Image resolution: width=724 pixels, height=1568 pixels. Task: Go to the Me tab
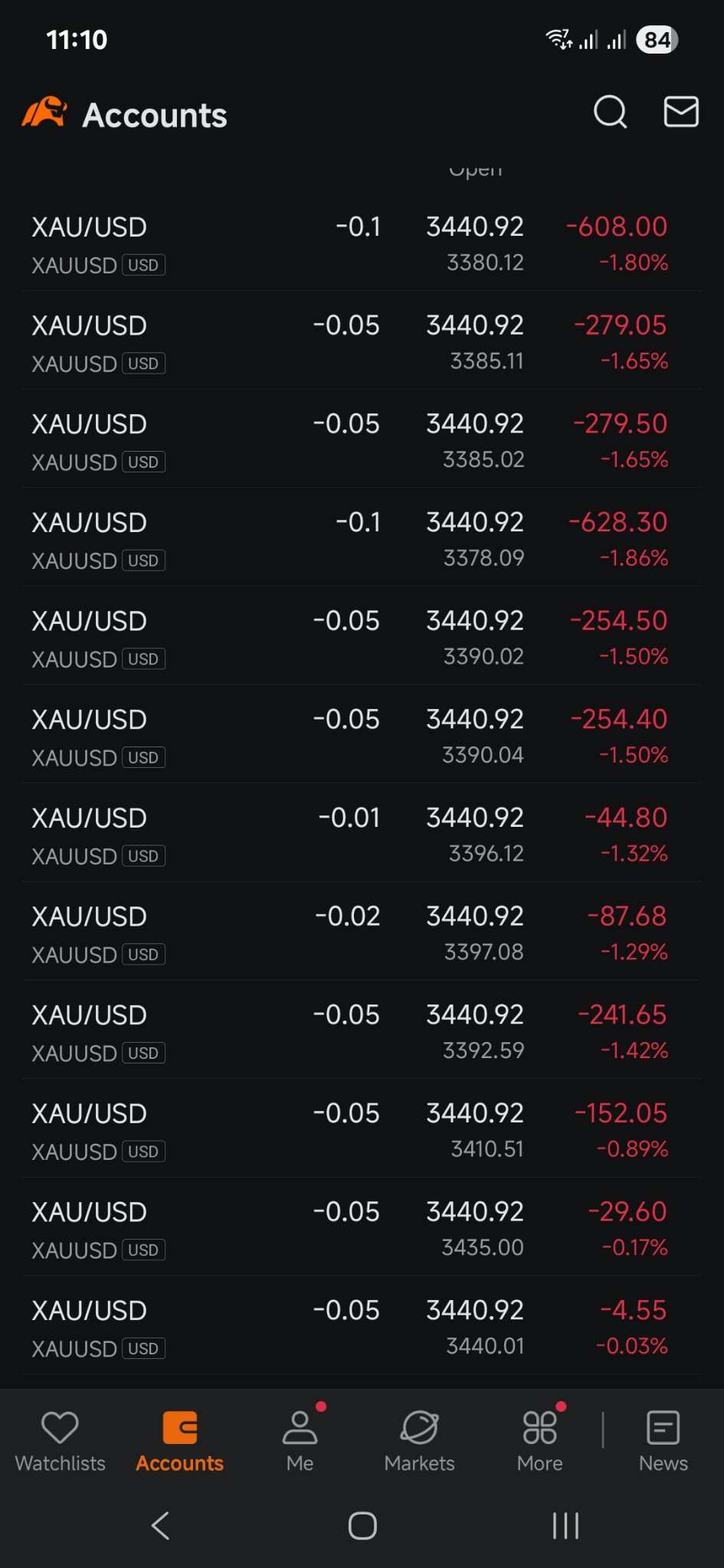[x=300, y=1441]
